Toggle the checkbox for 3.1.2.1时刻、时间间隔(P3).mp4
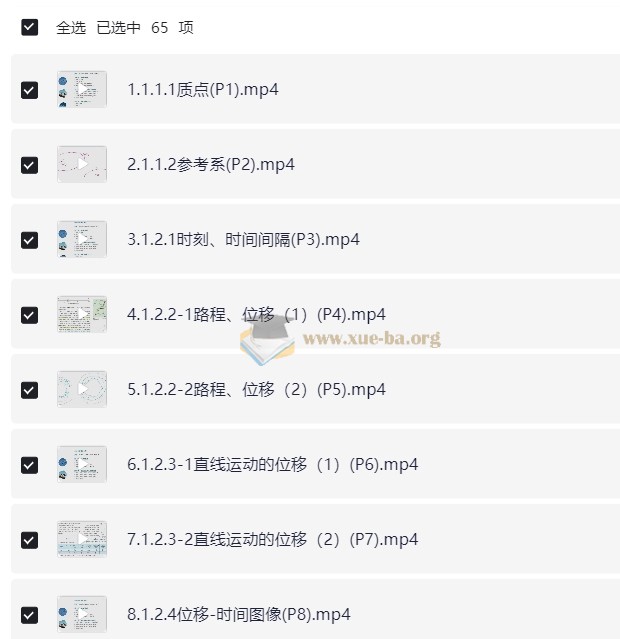 [x=30, y=240]
